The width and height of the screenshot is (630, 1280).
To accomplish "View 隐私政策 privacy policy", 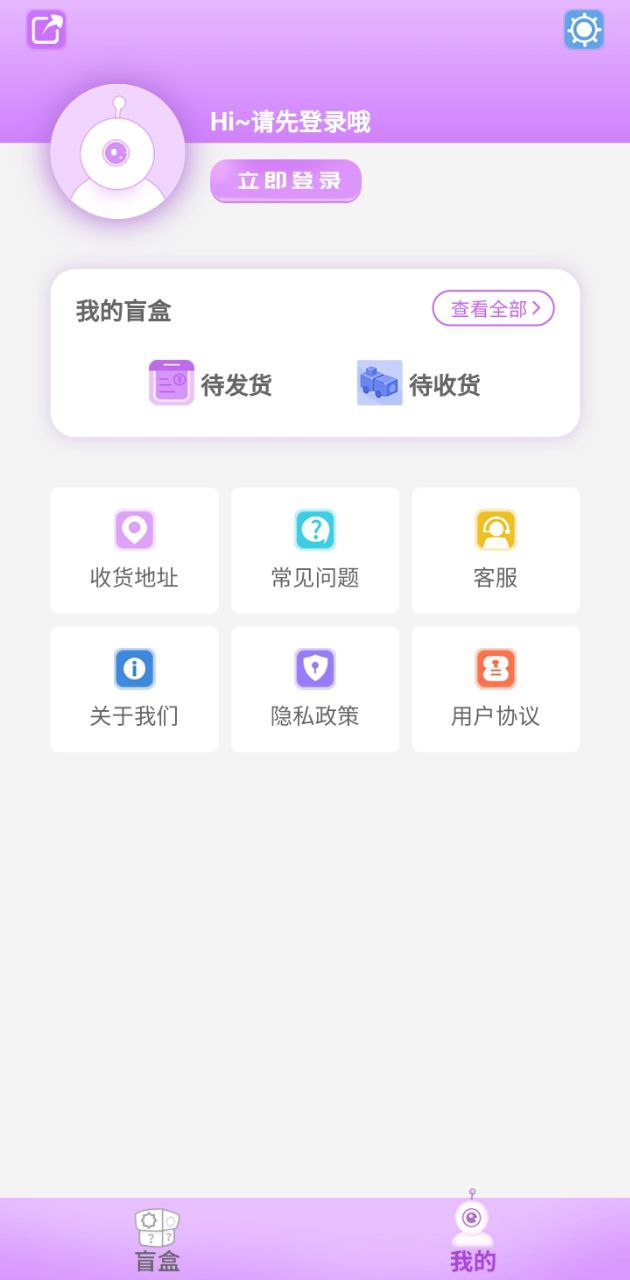I will [x=315, y=689].
